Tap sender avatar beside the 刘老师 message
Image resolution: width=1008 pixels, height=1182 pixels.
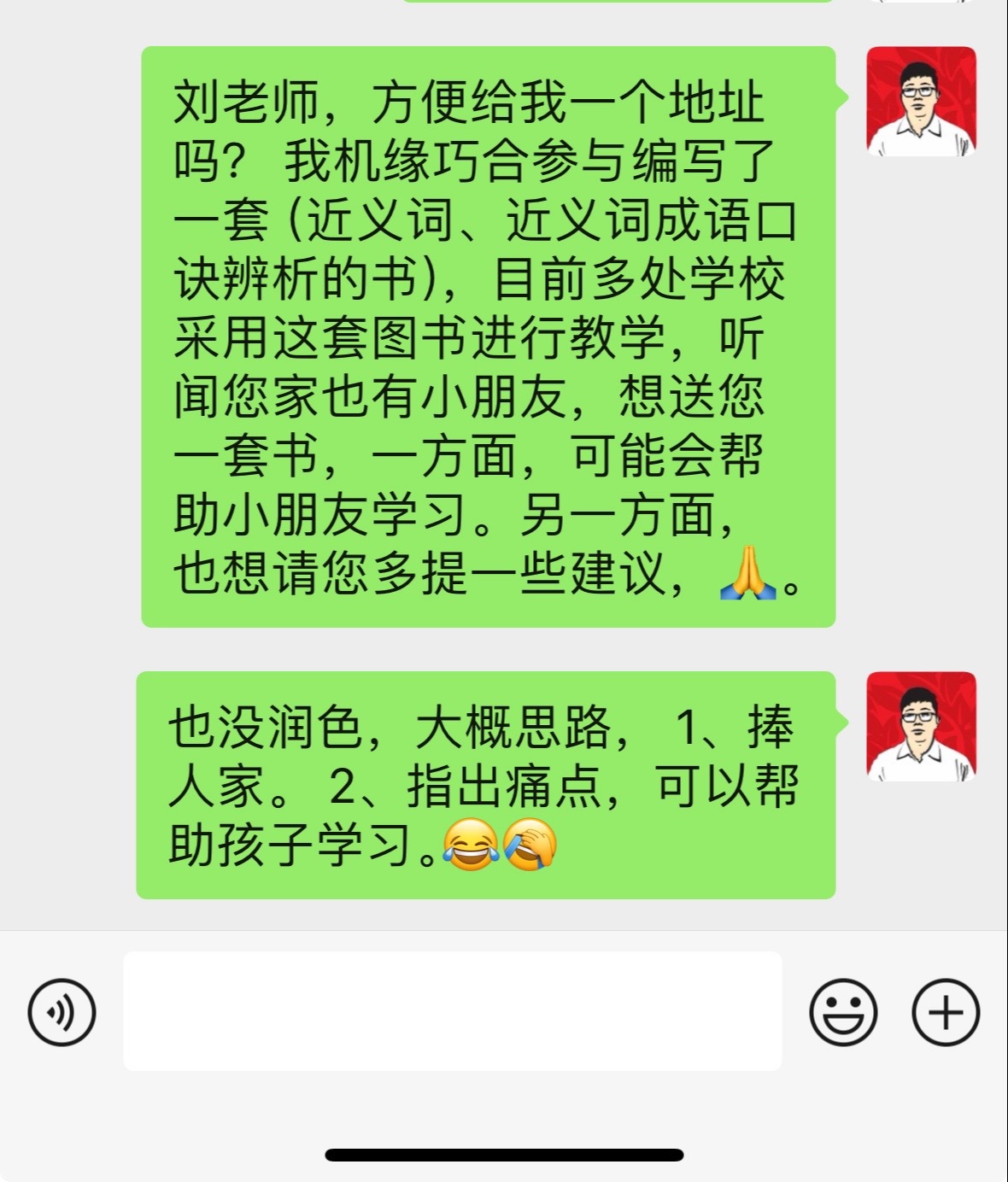(x=921, y=101)
